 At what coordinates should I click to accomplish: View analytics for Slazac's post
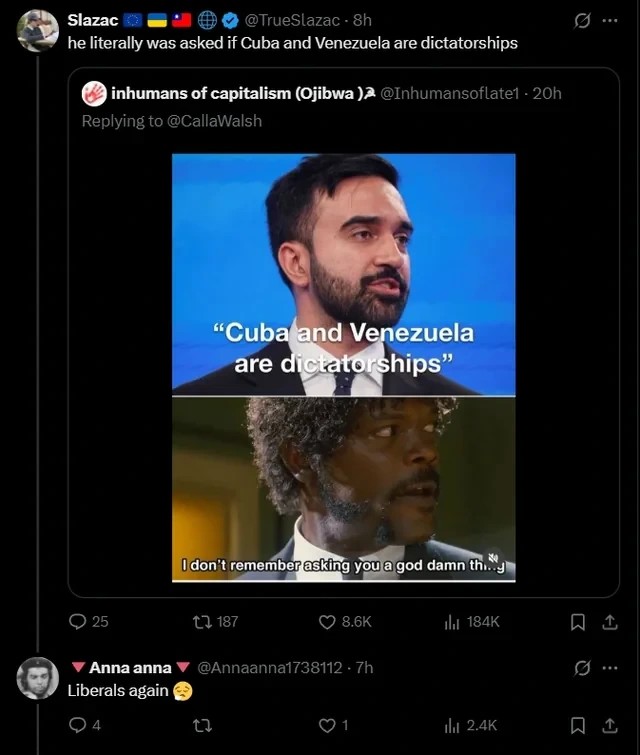point(452,621)
